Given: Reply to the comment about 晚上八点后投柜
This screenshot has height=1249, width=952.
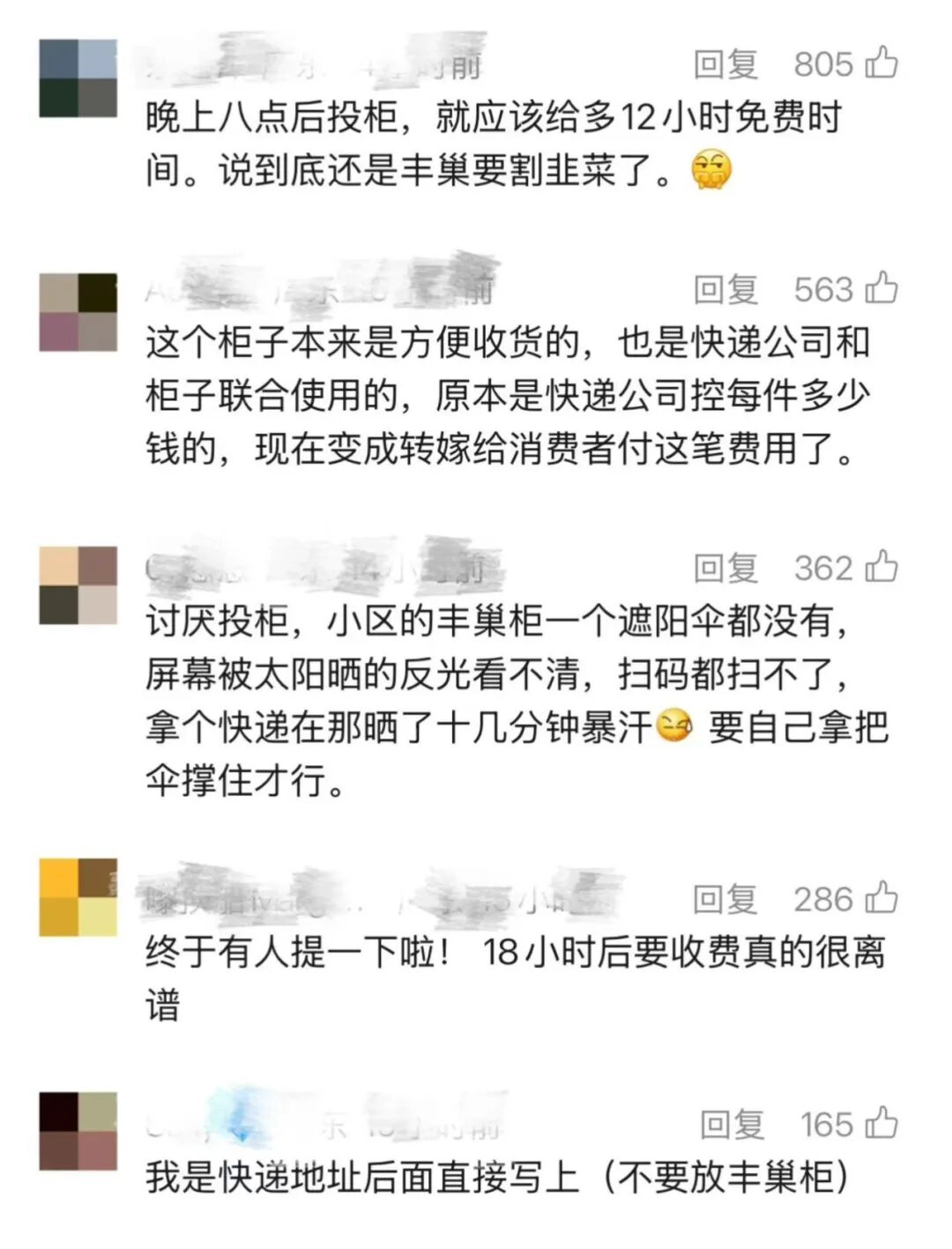Looking at the screenshot, I should 725,64.
